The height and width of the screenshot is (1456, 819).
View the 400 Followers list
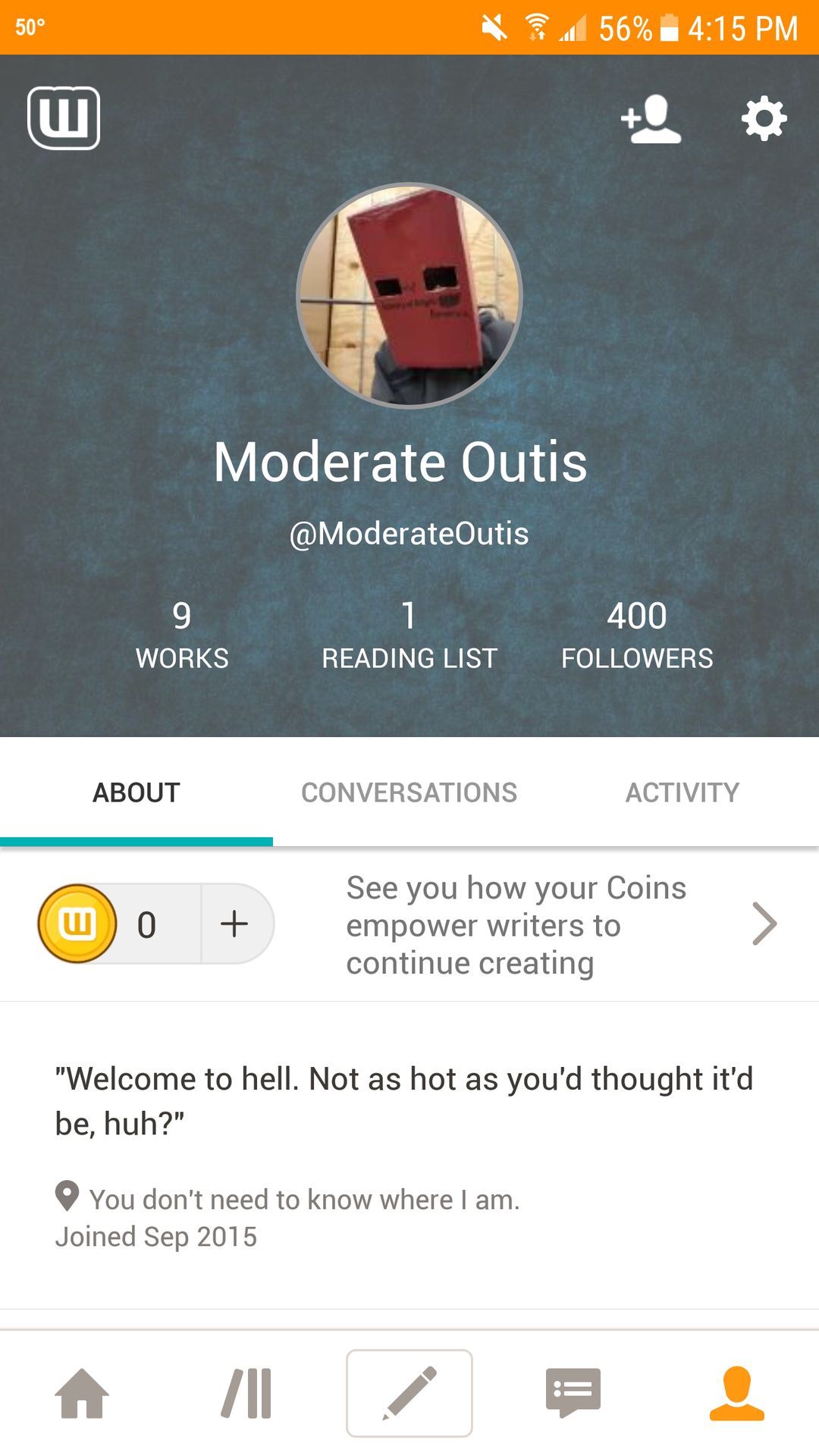pos(637,635)
